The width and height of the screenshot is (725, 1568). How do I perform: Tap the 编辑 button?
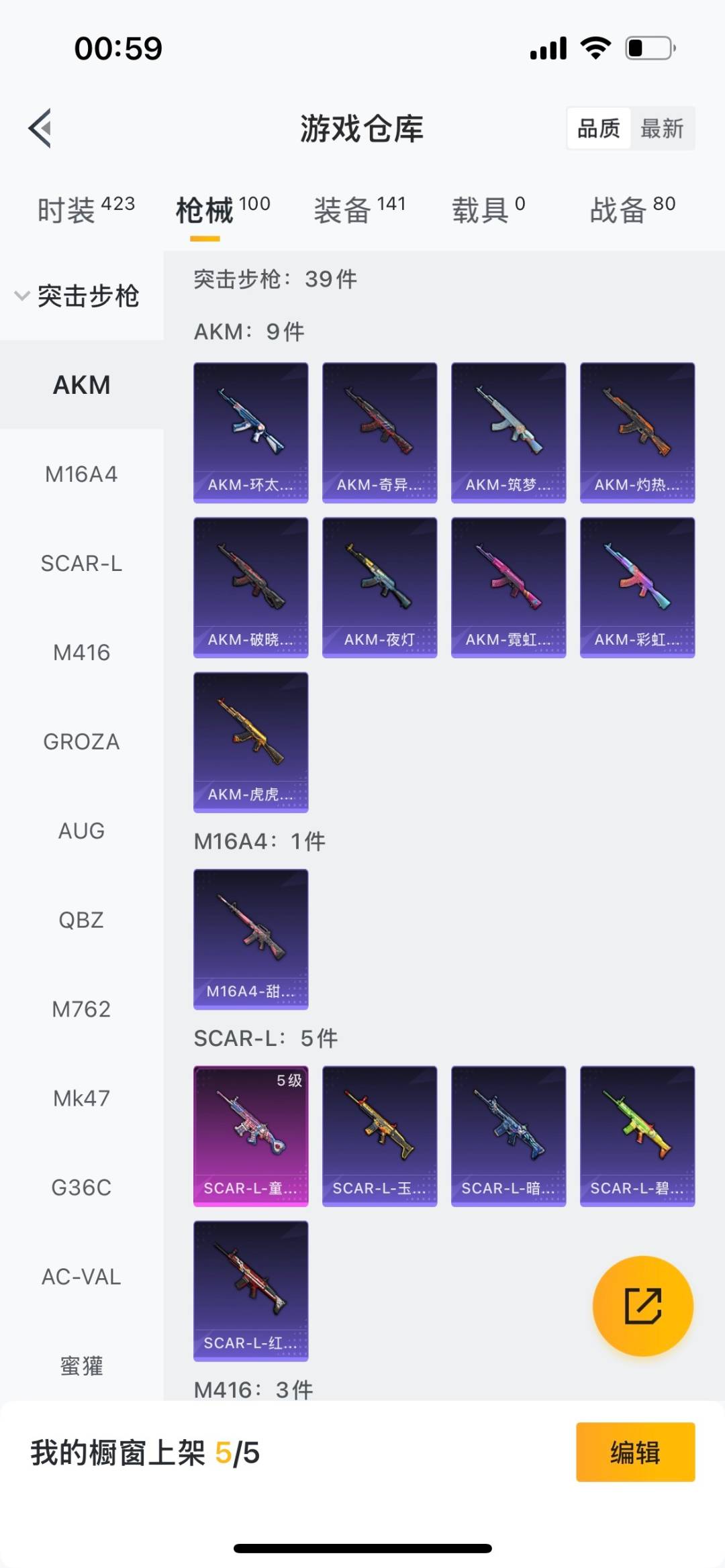(x=634, y=1452)
